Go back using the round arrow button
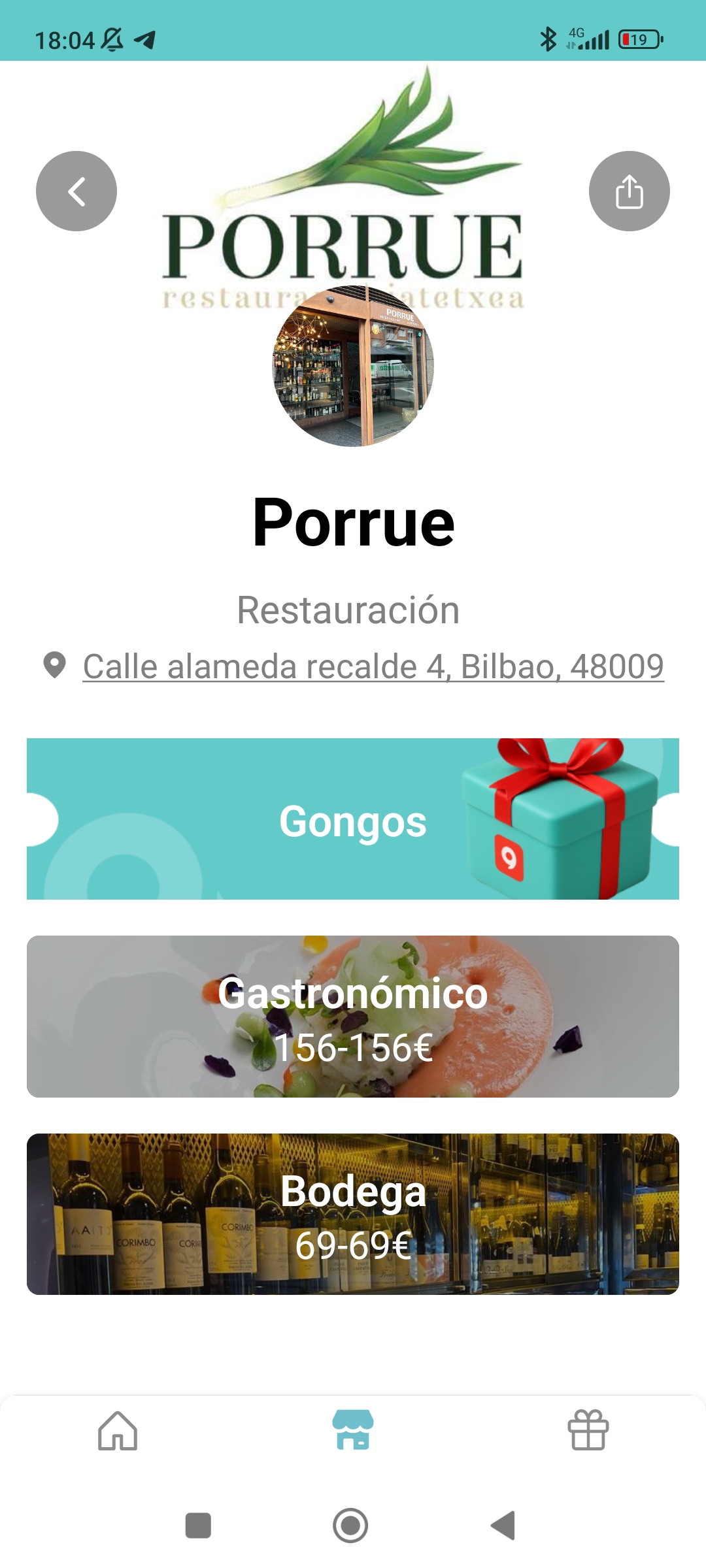706x1568 pixels. point(76,191)
